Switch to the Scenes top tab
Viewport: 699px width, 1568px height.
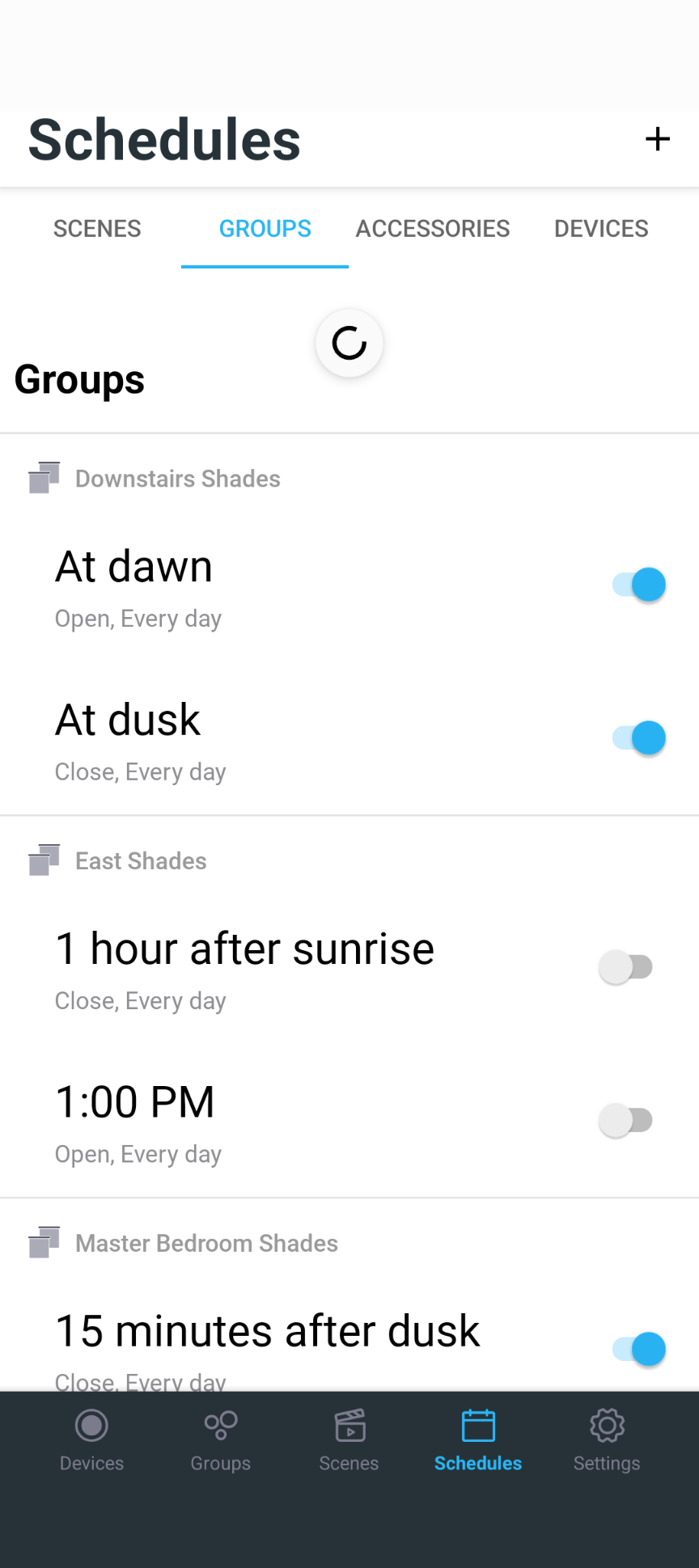pos(97,229)
